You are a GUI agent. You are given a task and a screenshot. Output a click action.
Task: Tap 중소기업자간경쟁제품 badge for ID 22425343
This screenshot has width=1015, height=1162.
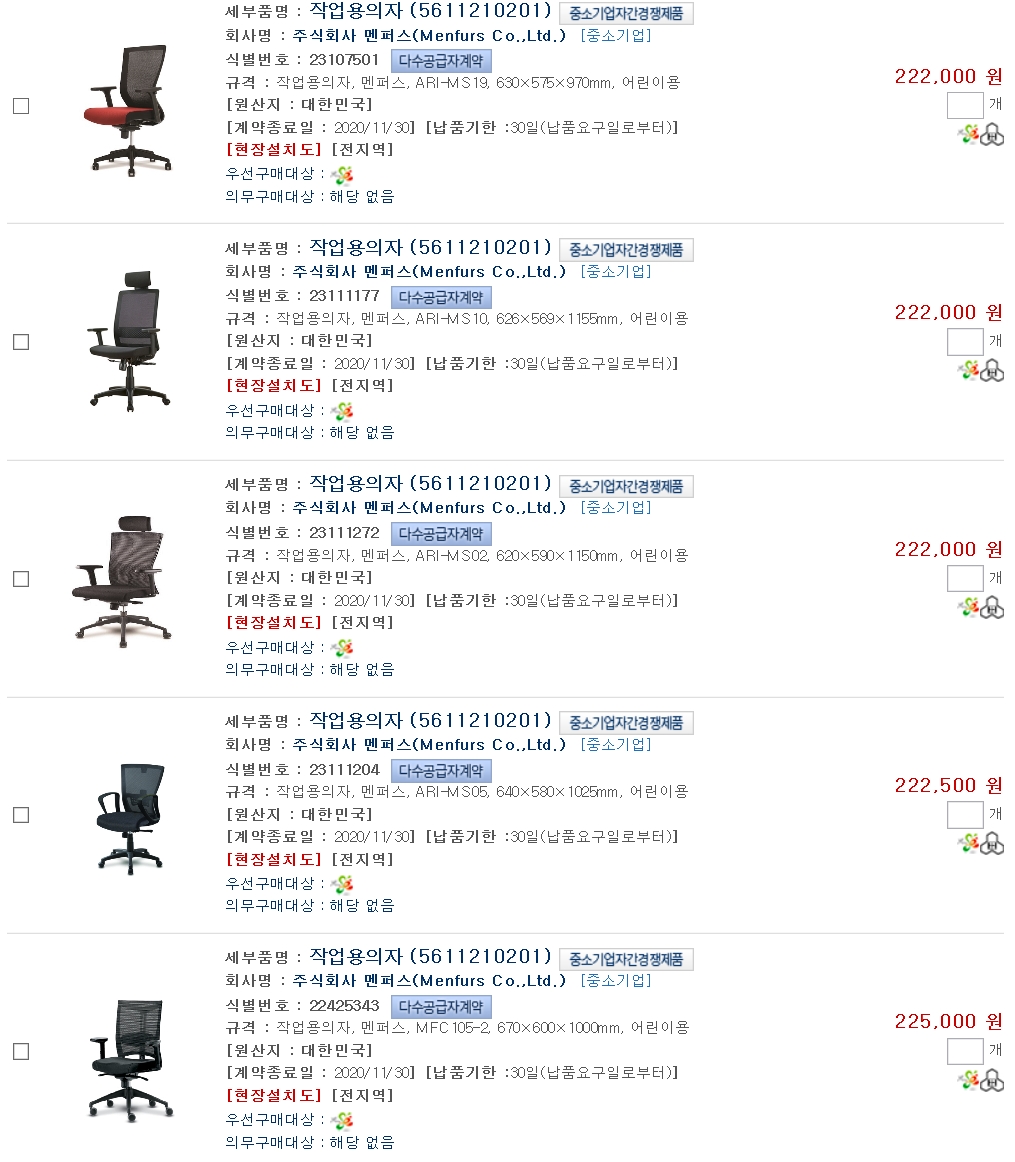coord(626,960)
